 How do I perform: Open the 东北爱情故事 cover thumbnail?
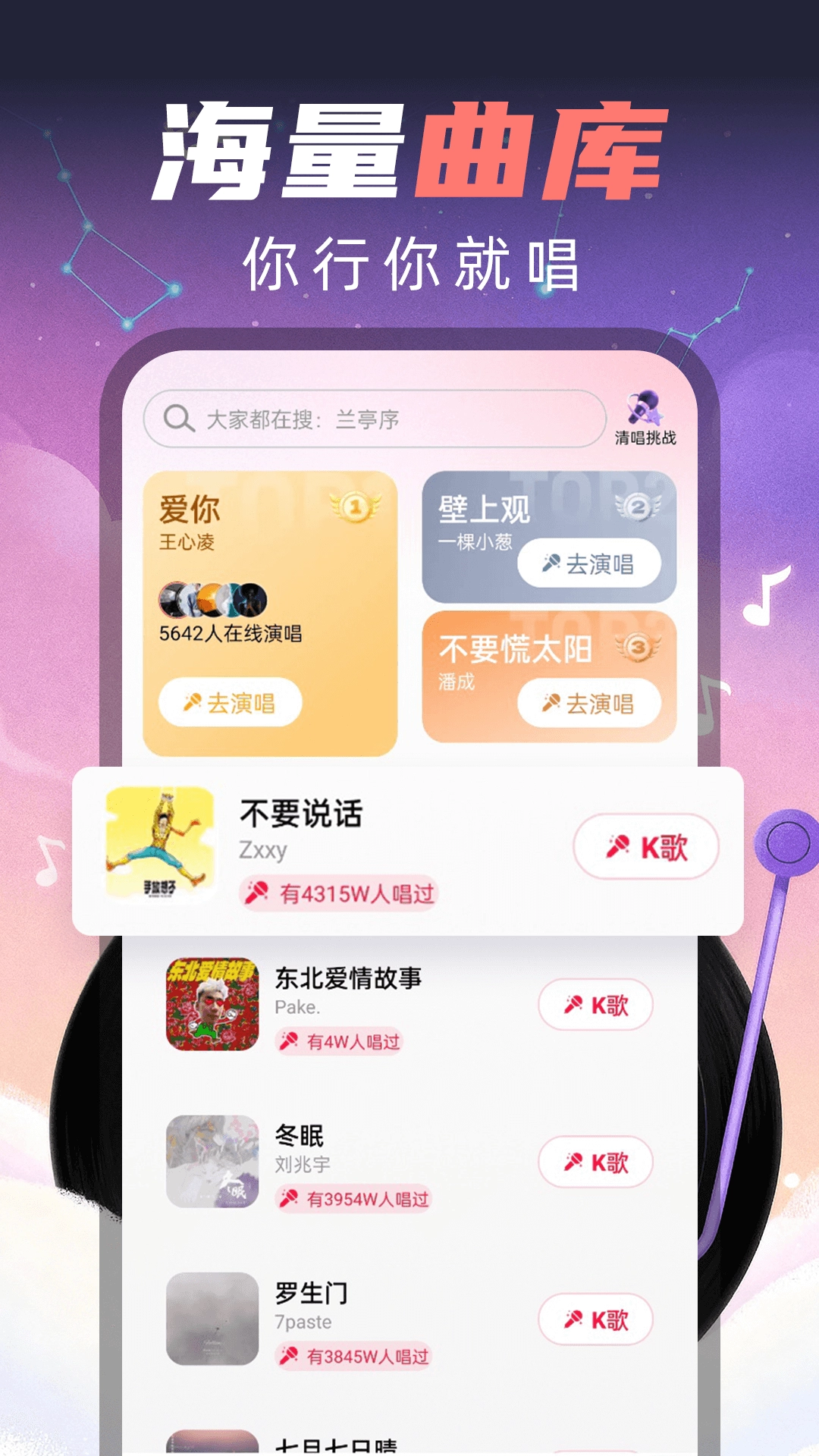(211, 1003)
